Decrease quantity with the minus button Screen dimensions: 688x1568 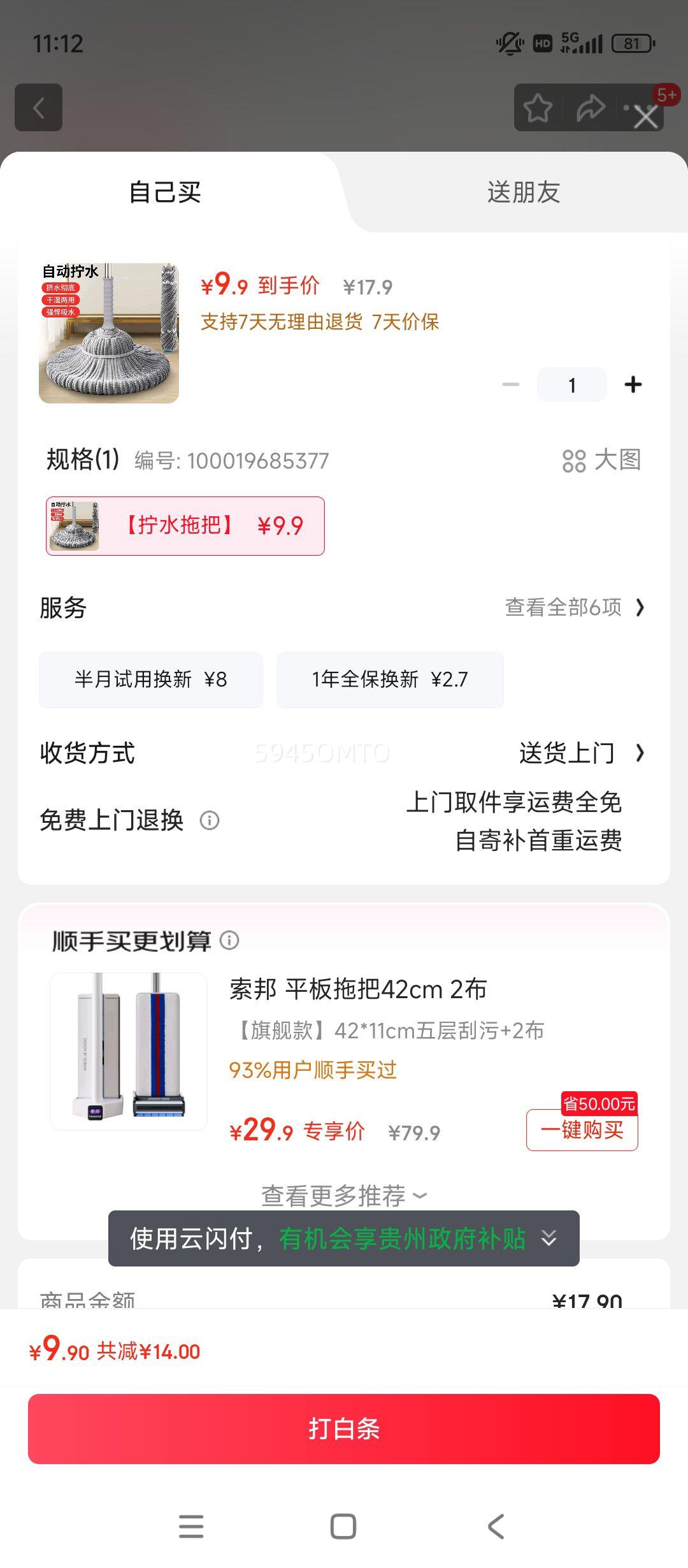pyautogui.click(x=511, y=384)
